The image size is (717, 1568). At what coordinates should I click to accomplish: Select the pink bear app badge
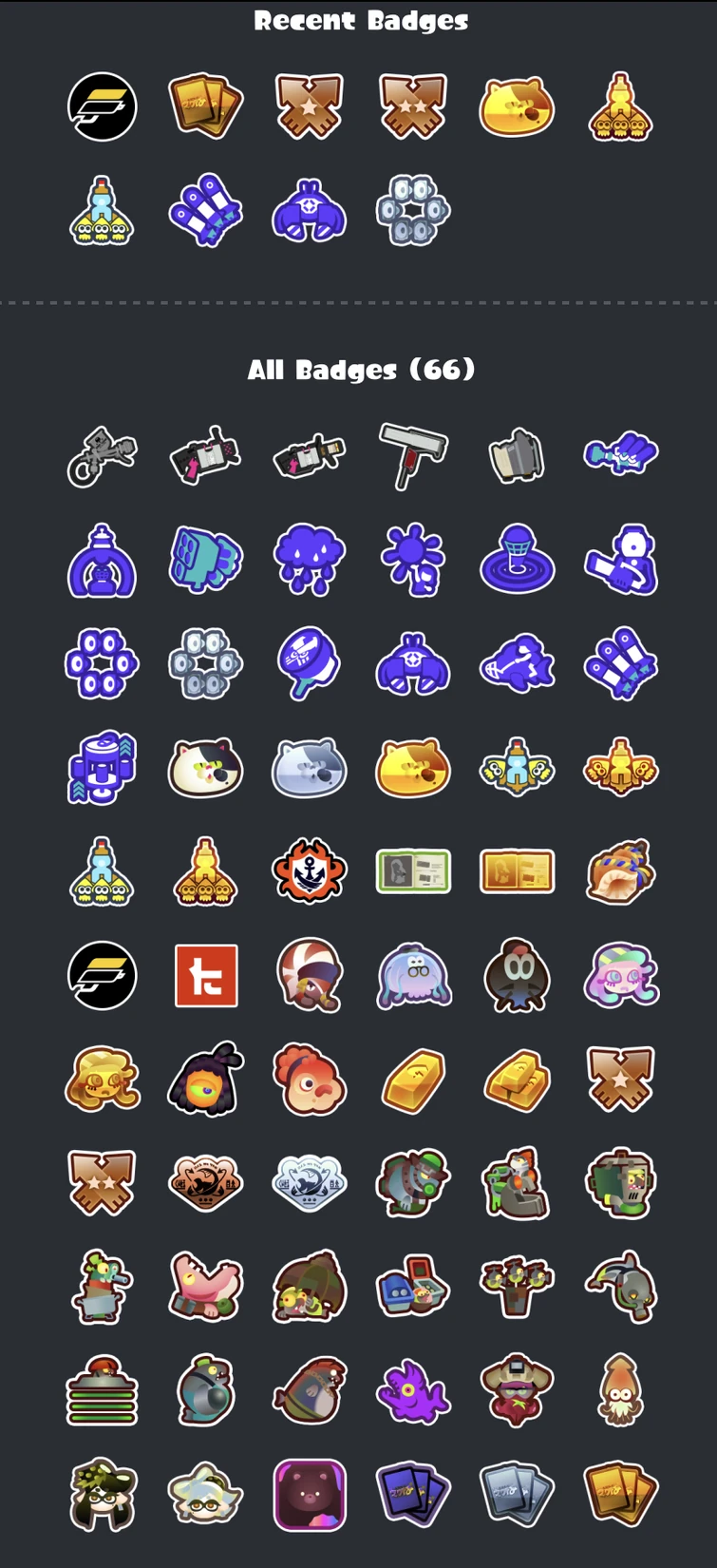point(309,1493)
